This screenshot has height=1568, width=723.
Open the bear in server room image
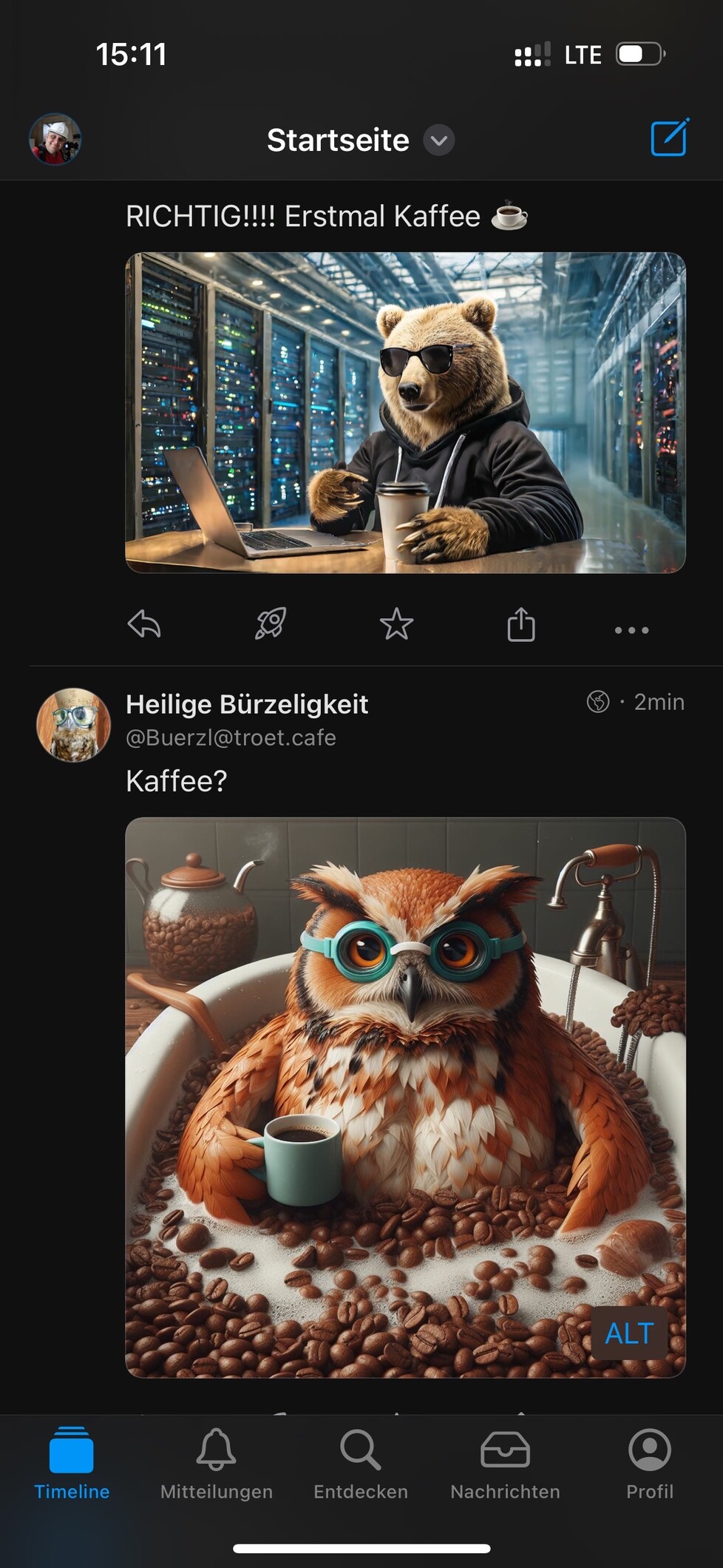(405, 413)
